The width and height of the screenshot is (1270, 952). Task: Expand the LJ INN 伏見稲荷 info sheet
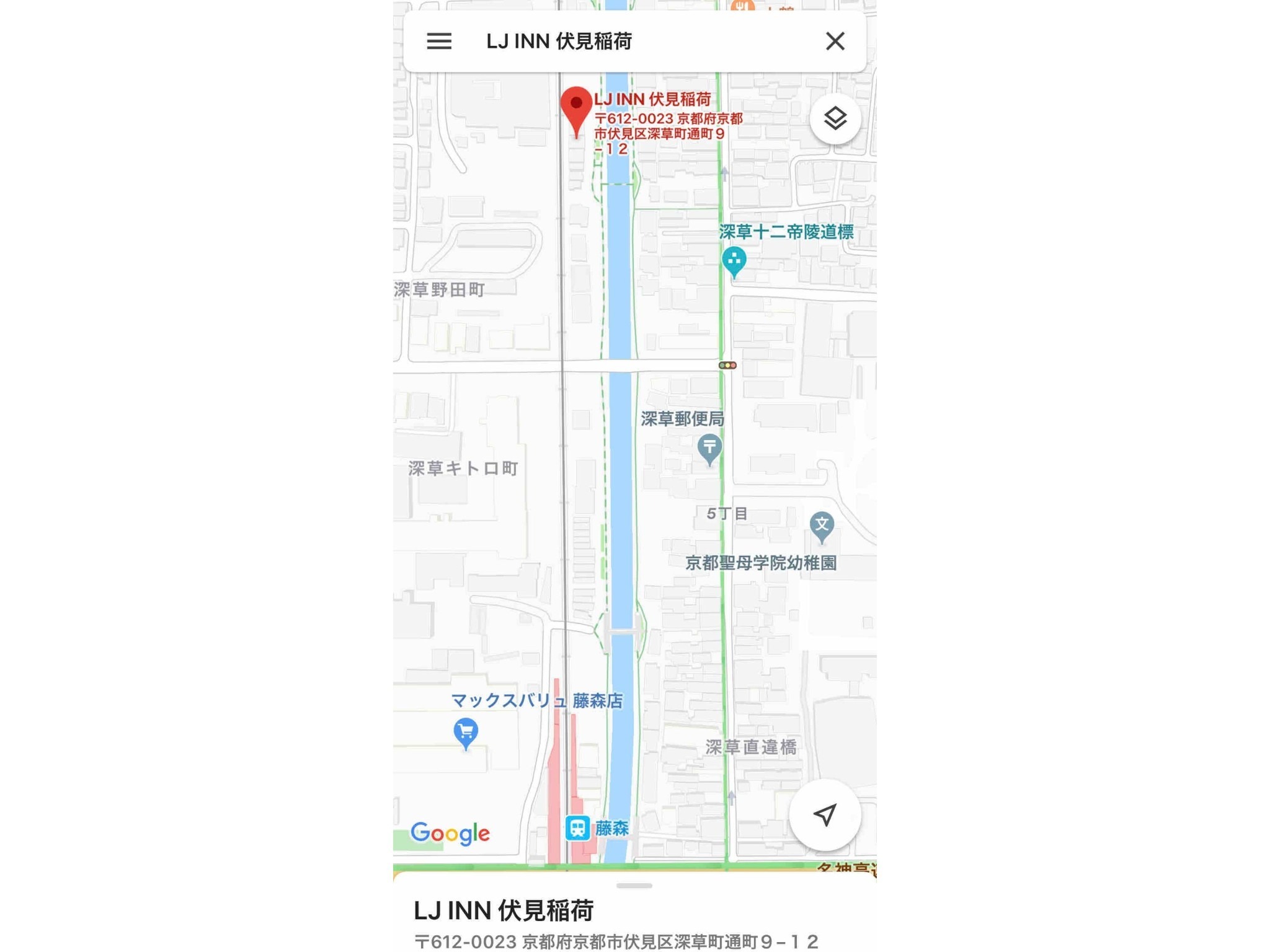[x=634, y=886]
